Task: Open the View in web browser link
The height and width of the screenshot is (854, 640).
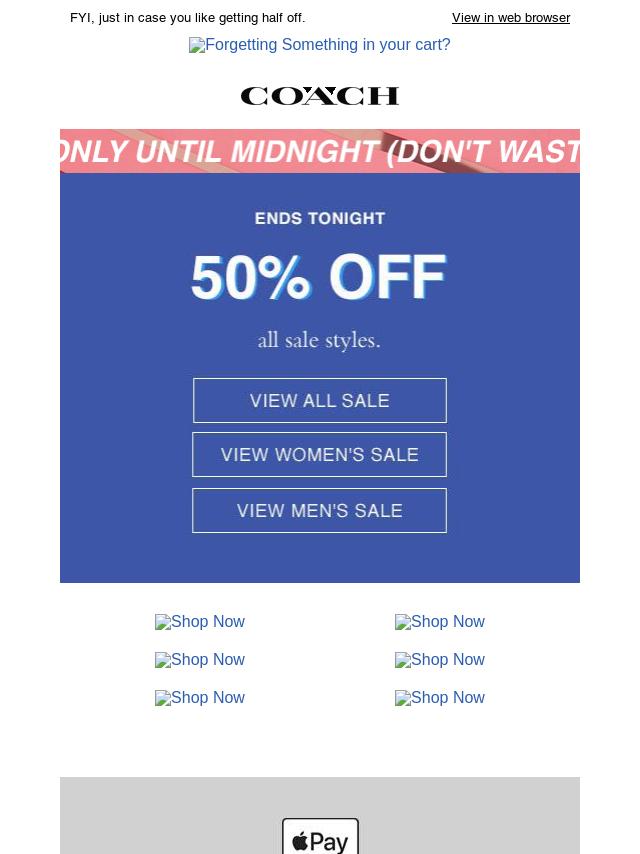Action: 510,18
